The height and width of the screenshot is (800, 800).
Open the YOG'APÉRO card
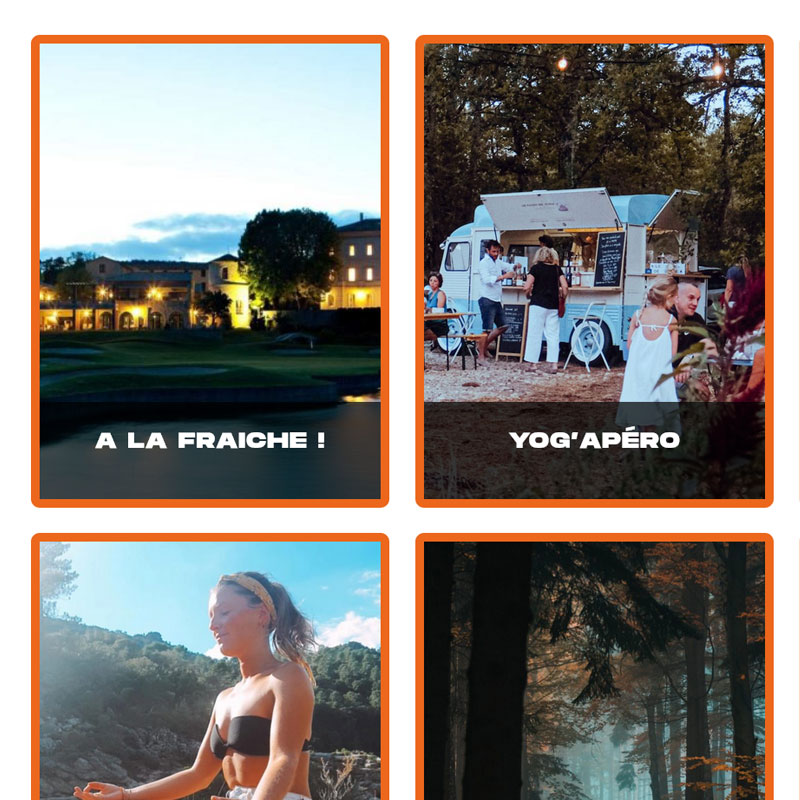[594, 271]
